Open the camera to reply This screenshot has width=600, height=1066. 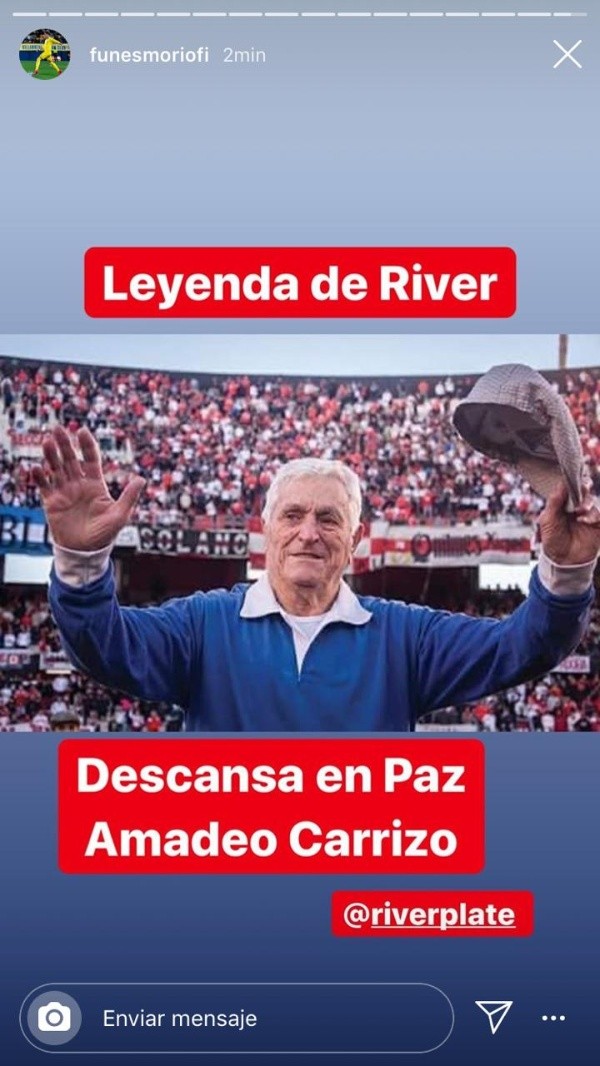click(54, 1018)
